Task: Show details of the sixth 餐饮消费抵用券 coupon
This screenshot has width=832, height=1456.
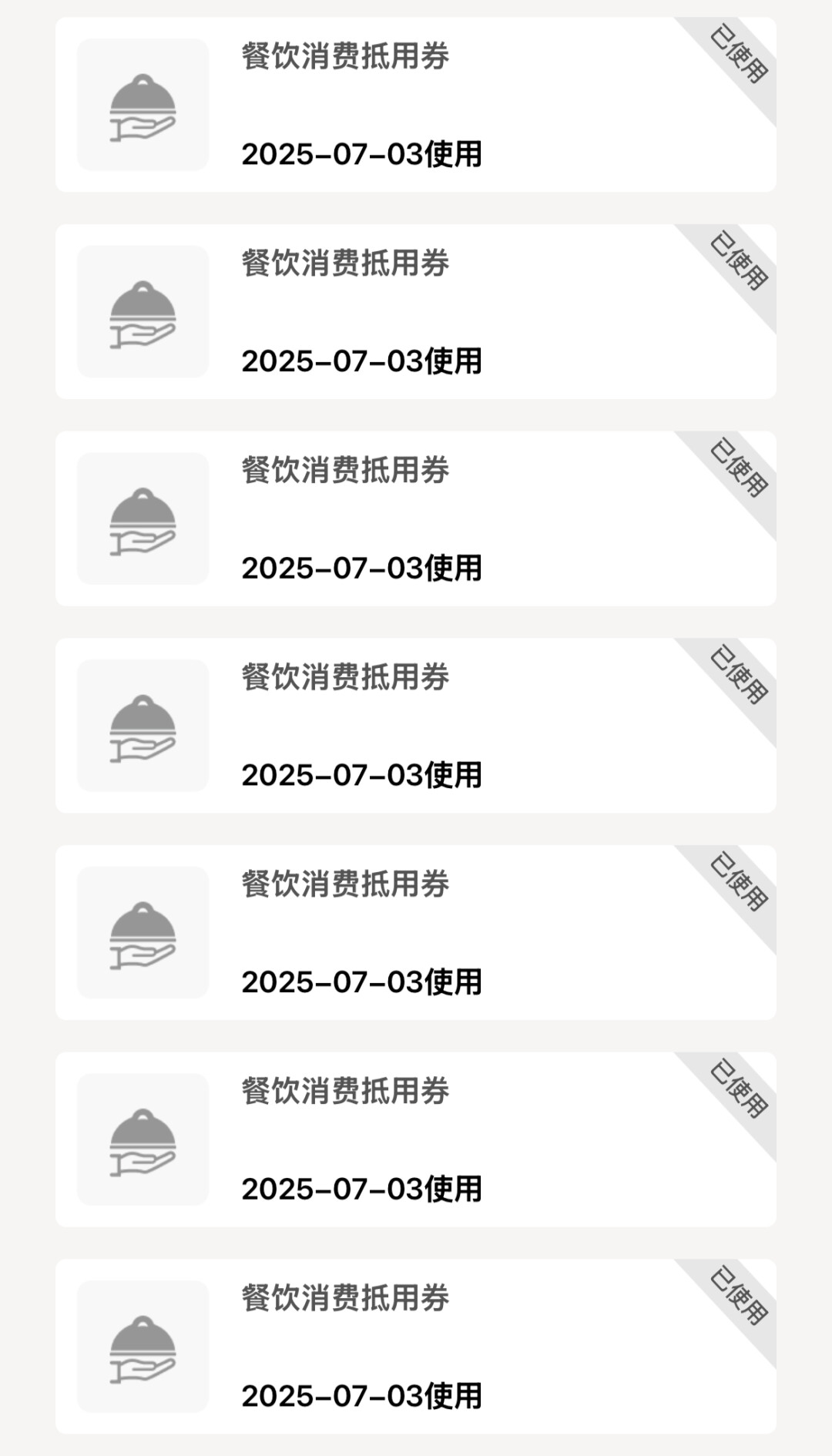Action: click(416, 1139)
